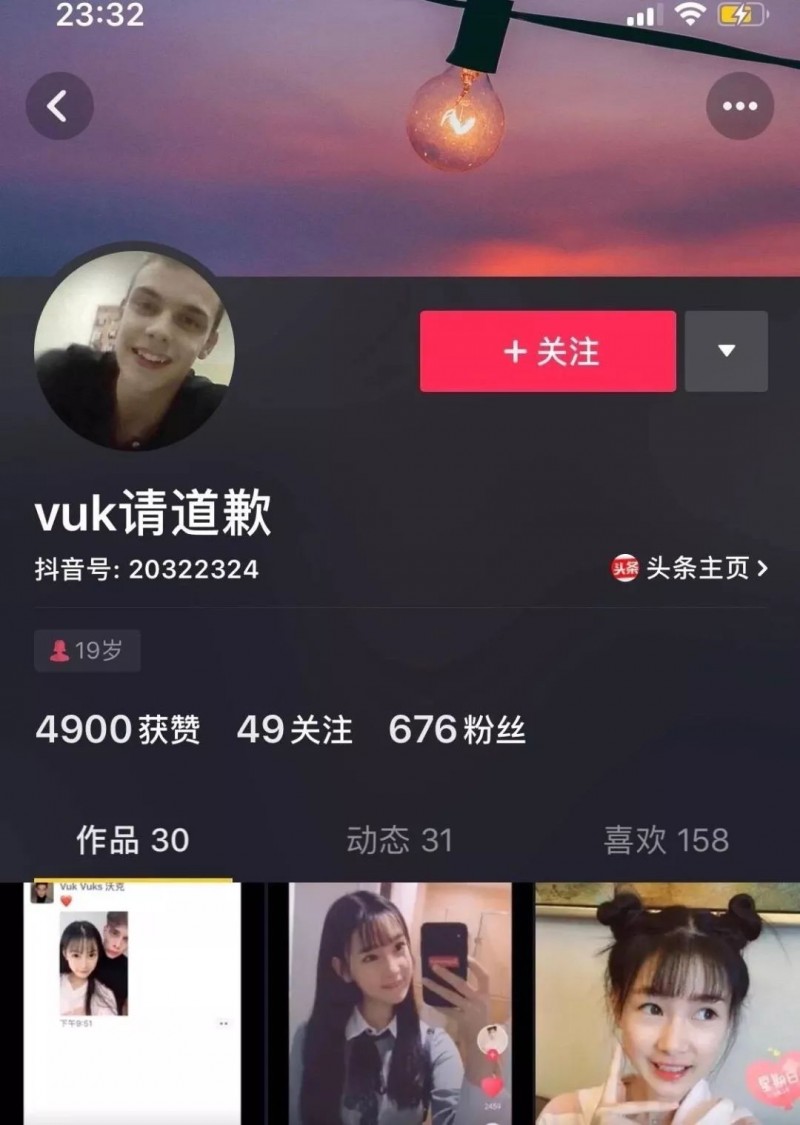Open the video of girl holding phone
This screenshot has width=800, height=1125.
pos(400,1002)
